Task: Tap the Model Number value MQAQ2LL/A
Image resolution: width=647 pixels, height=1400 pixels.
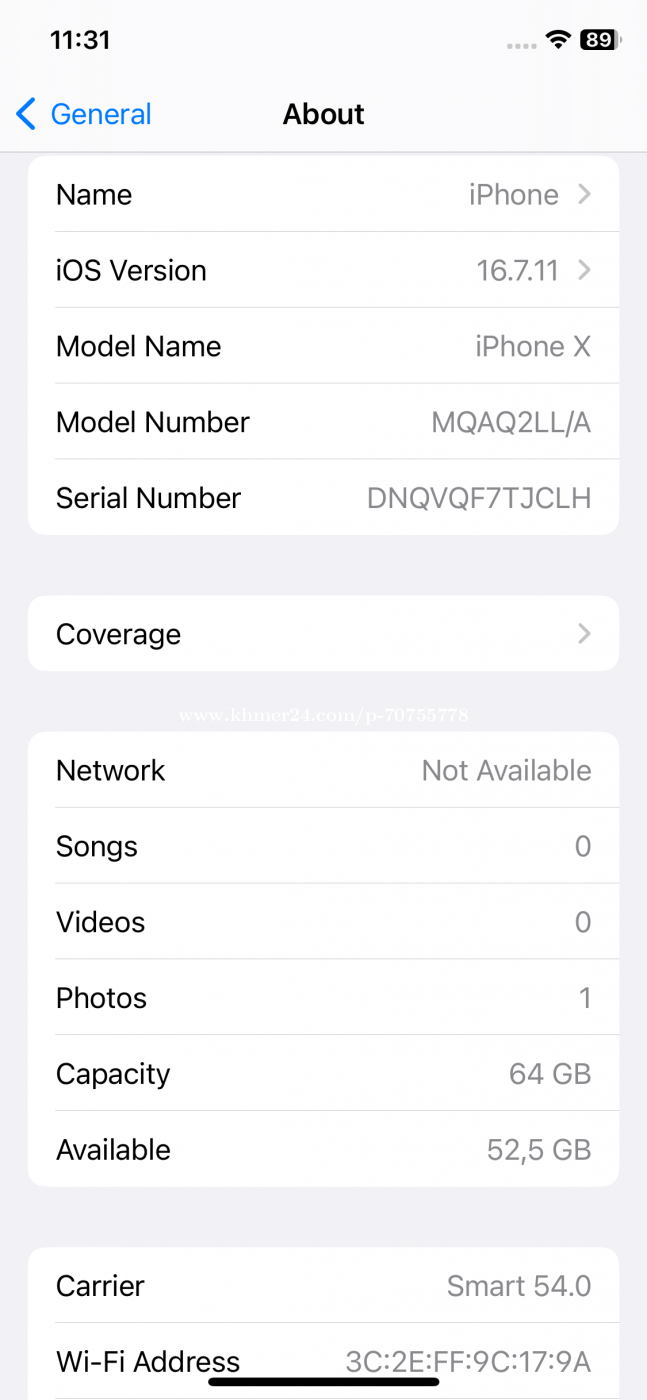Action: tap(511, 422)
